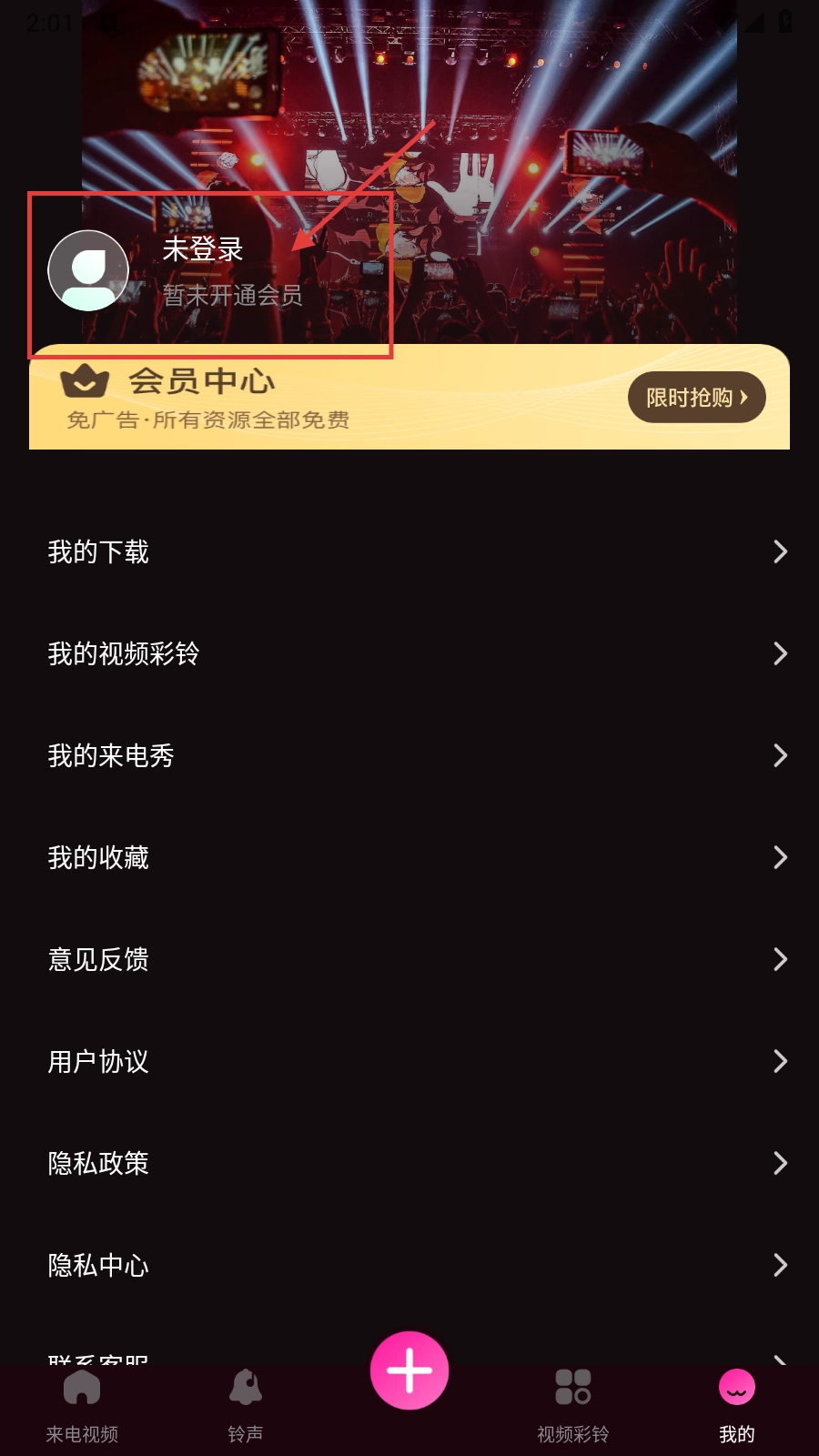Open 我的下载
Image resolution: width=819 pixels, height=1456 pixels.
point(409,551)
